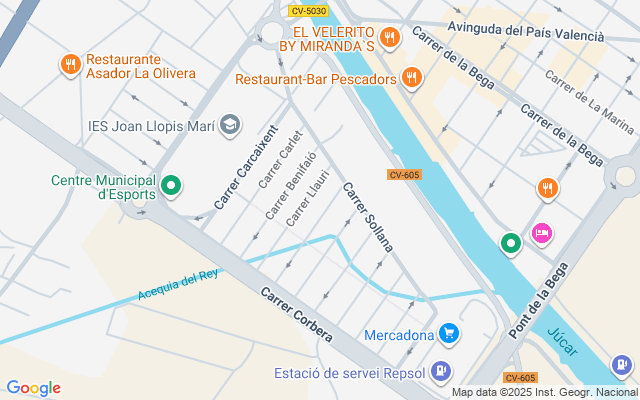The width and height of the screenshot is (640, 400).
Task: Select IES Joan Llopis Marí school pin
Action: tap(231, 125)
